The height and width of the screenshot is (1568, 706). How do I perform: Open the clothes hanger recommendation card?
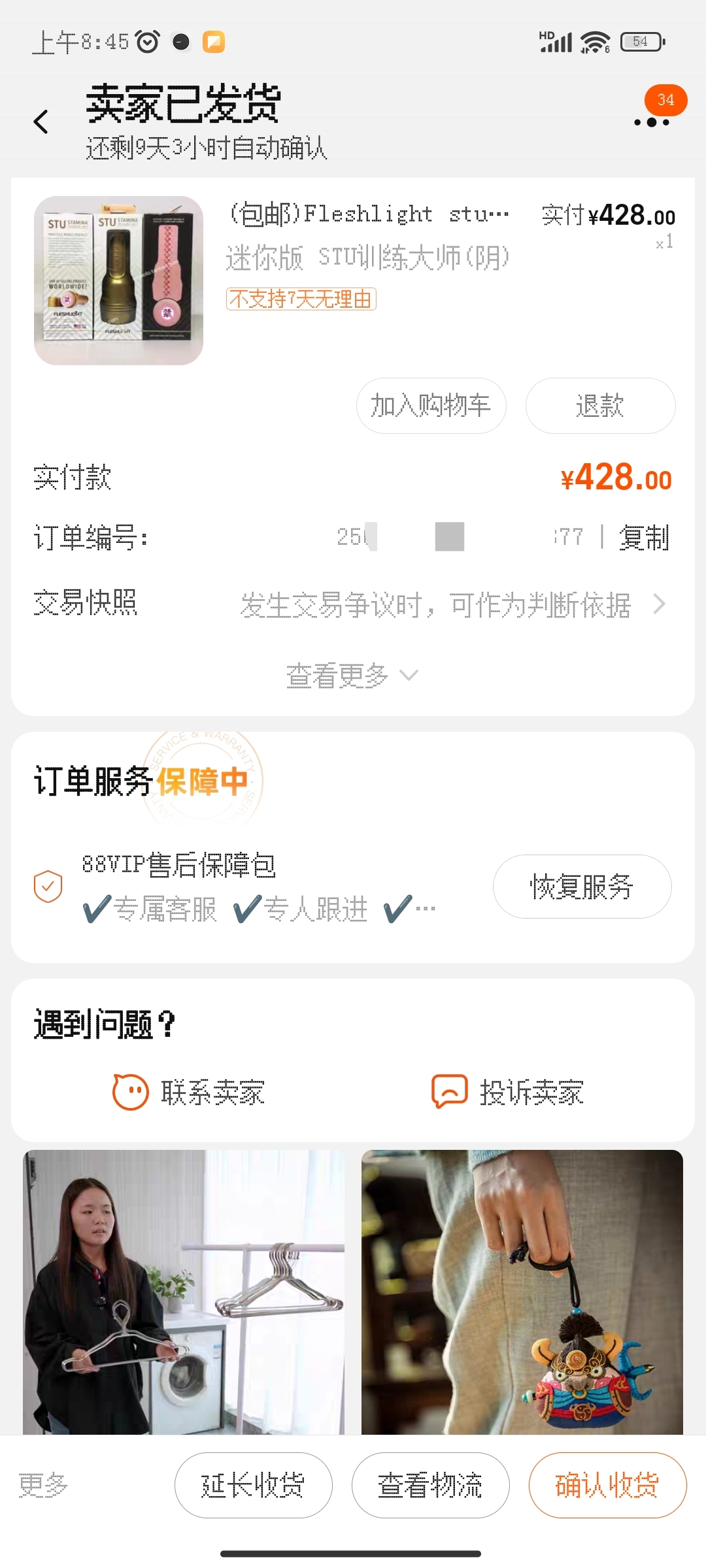pos(184,1292)
